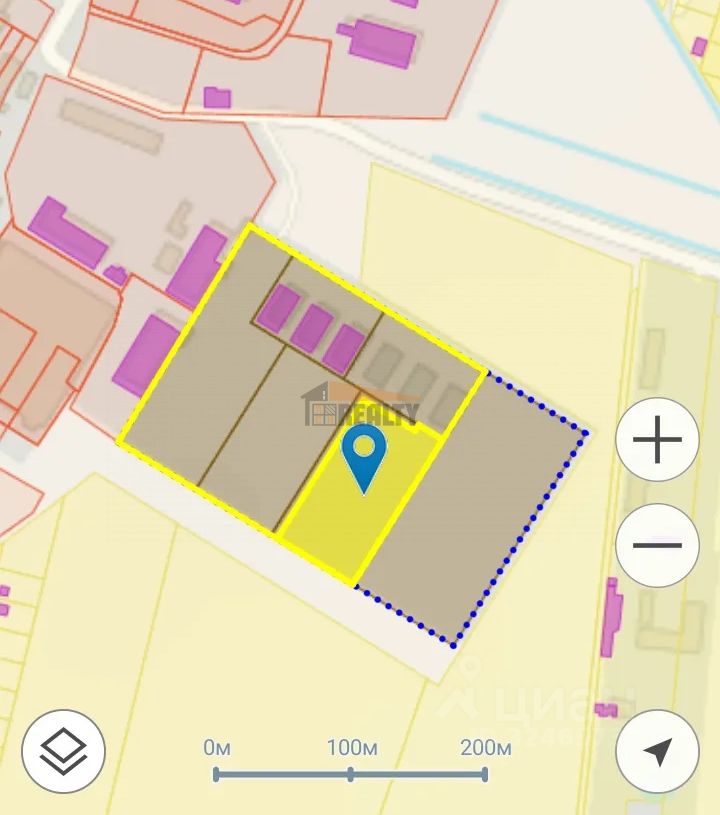Center map on my location arrow
Screen dimensions: 720x815
[657, 752]
